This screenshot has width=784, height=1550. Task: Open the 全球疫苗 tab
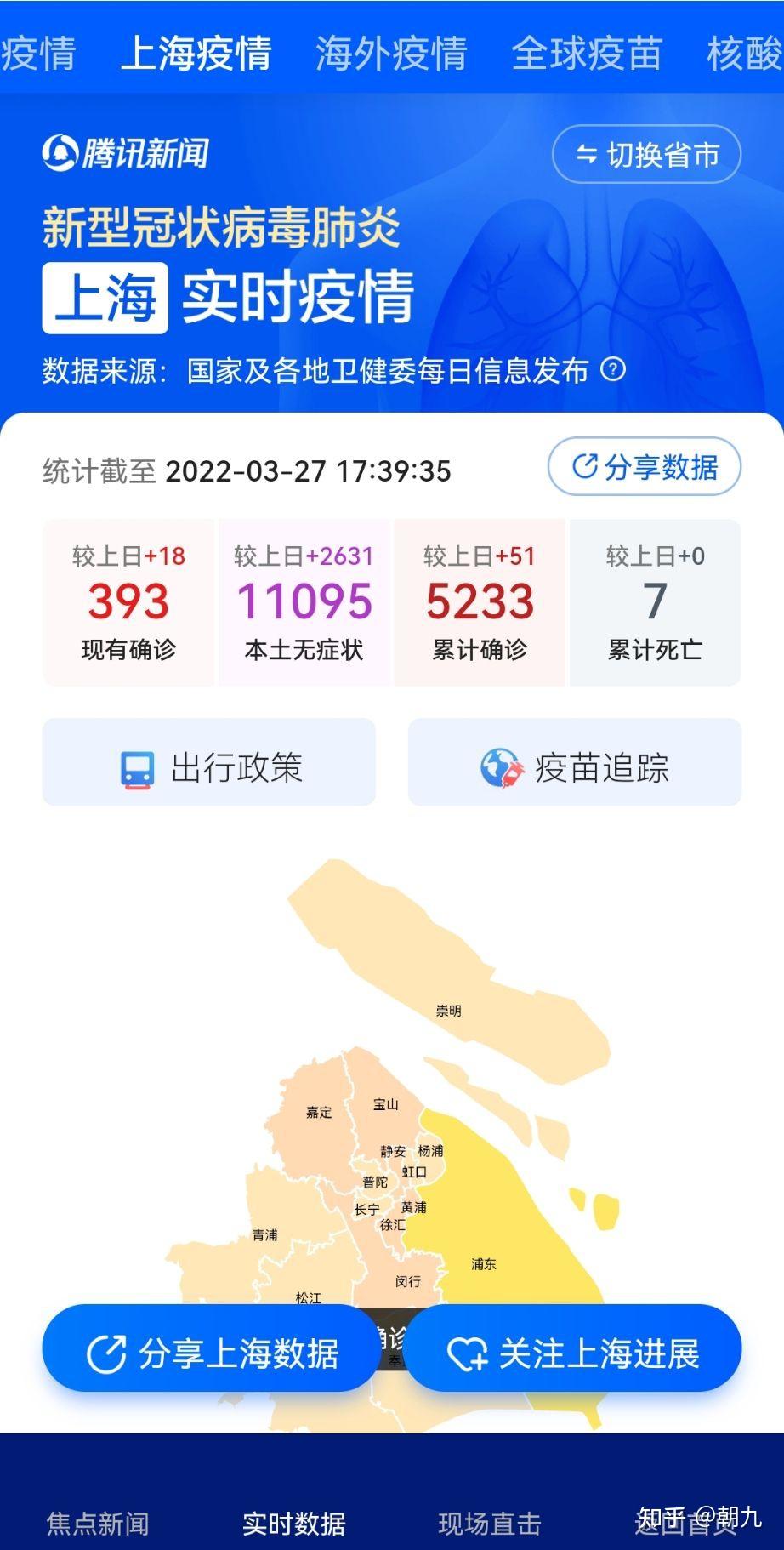pos(587,54)
